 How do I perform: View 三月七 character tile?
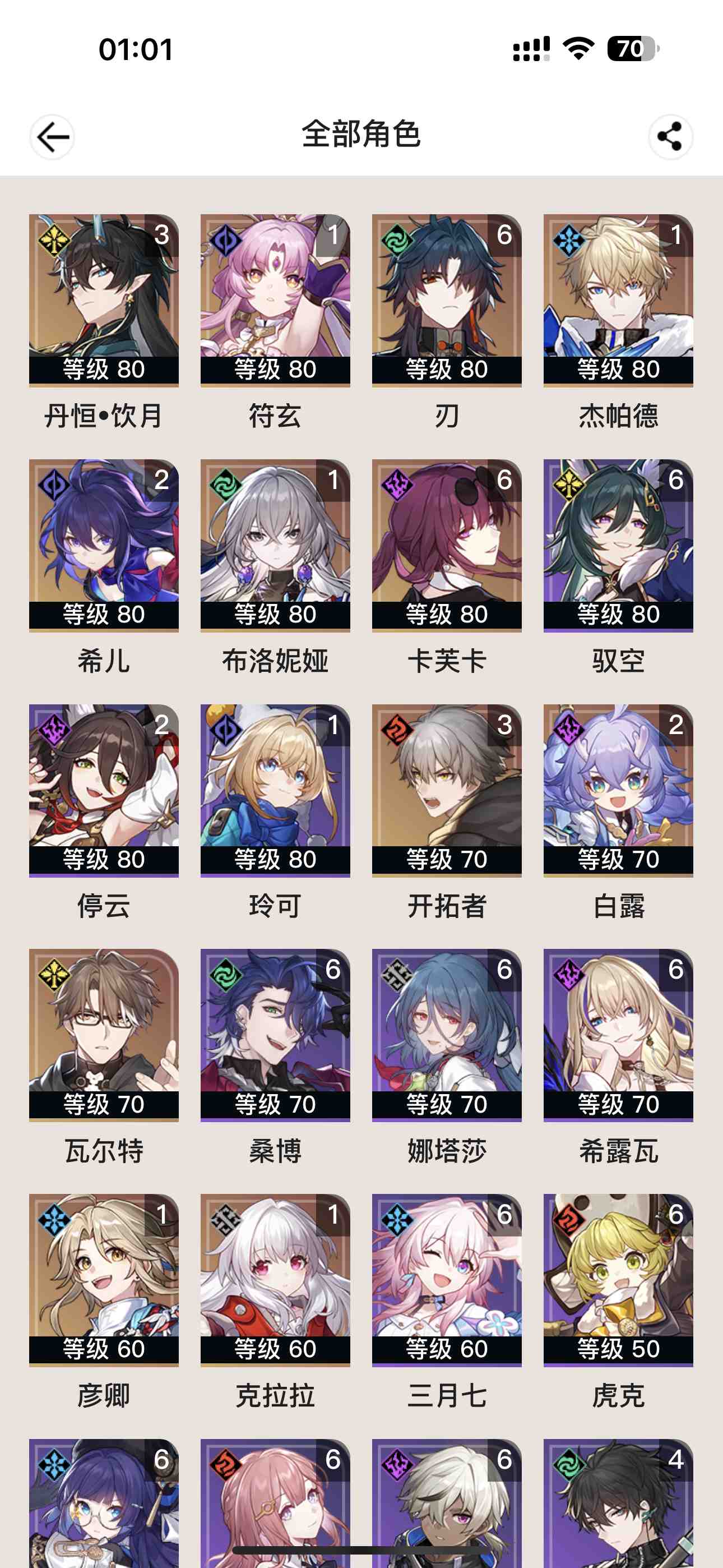tap(447, 1280)
